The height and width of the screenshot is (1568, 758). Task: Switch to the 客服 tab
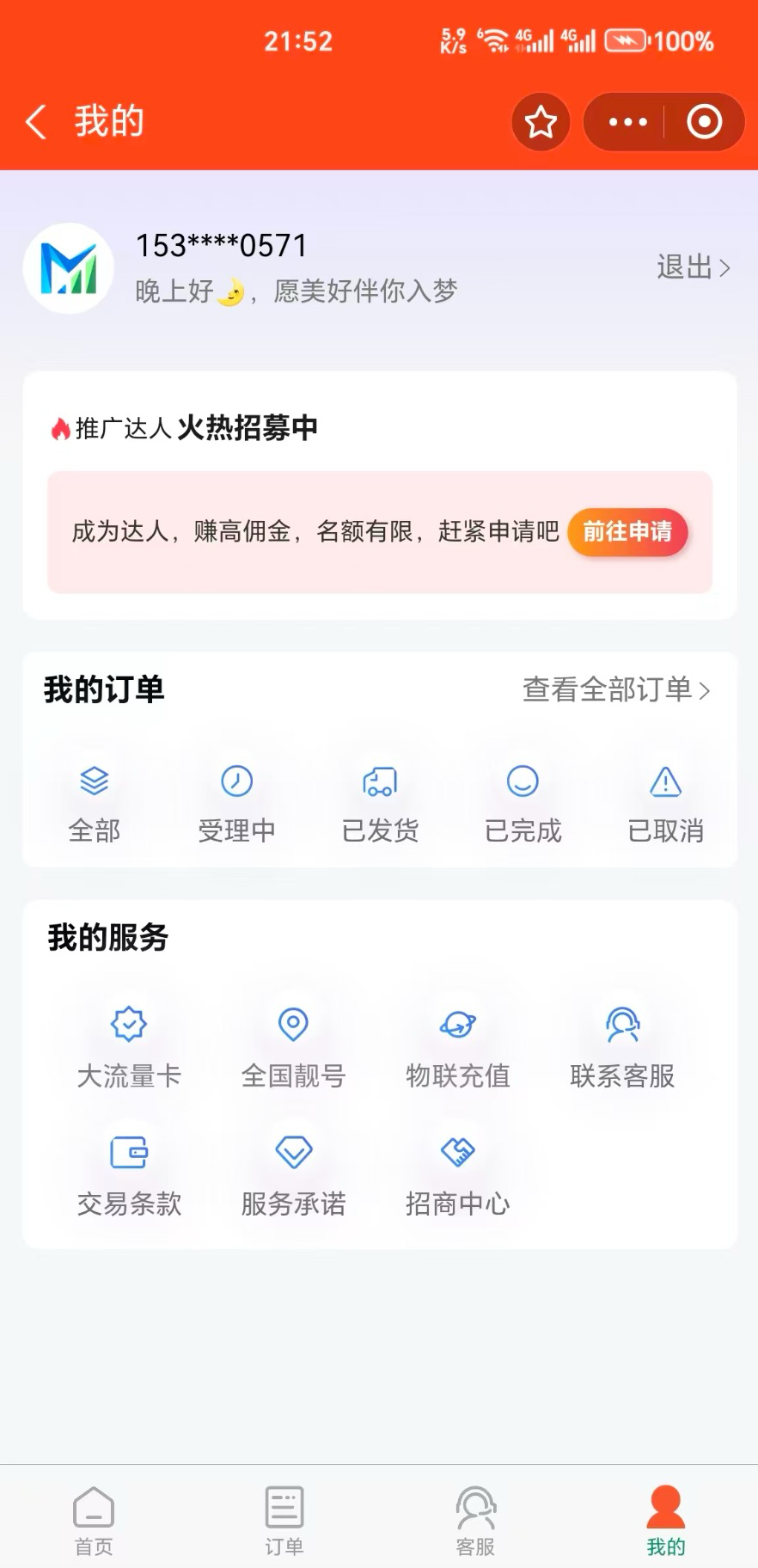click(475, 1520)
